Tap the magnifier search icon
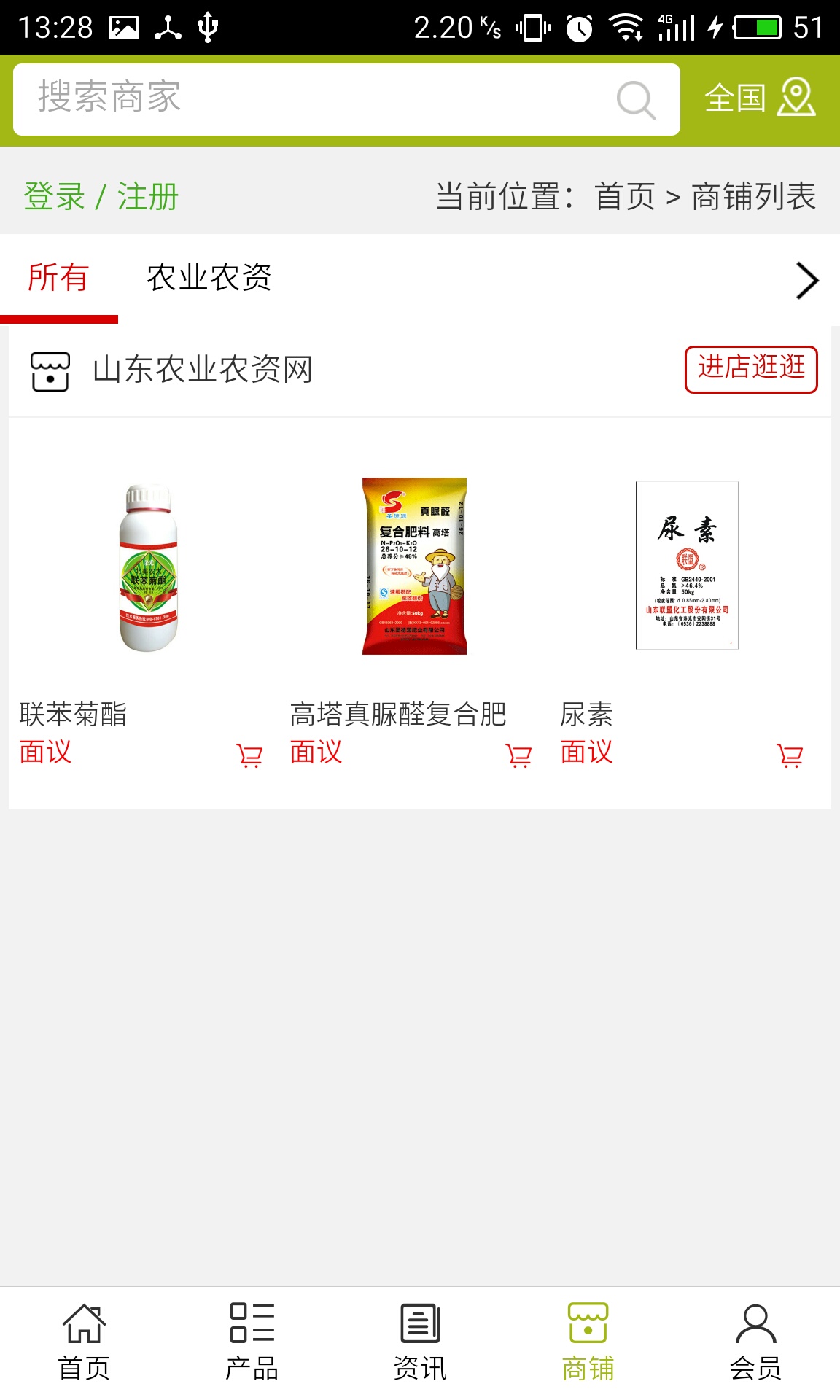The height and width of the screenshot is (1400, 840). pos(636,100)
